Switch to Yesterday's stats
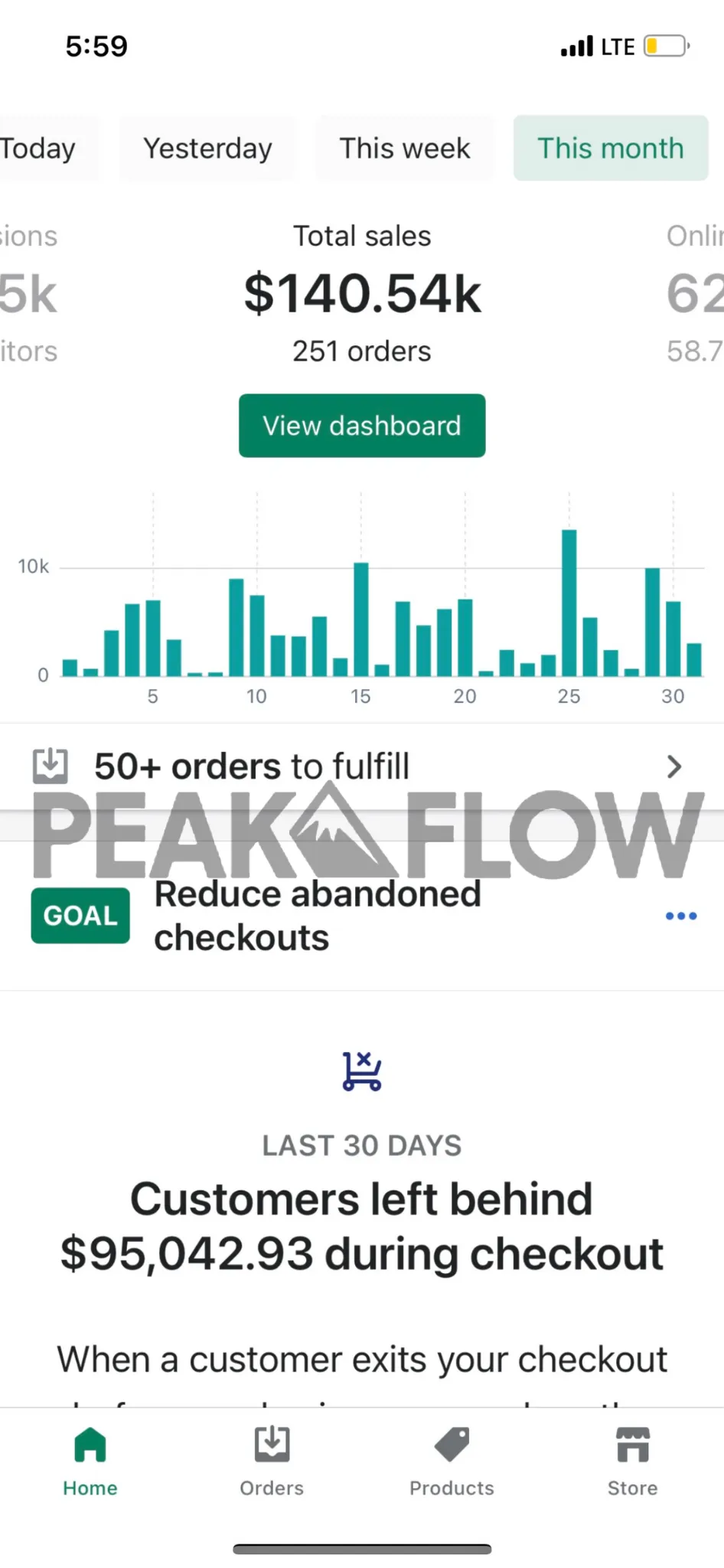724x1568 pixels. [x=207, y=149]
